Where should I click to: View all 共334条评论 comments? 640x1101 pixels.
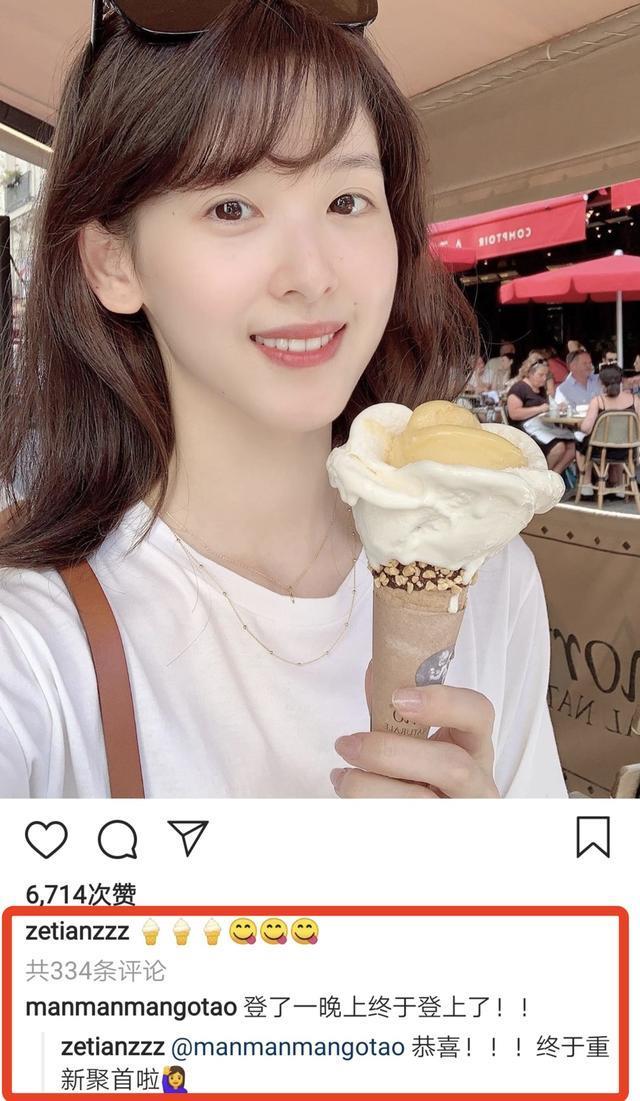pyautogui.click(x=96, y=970)
